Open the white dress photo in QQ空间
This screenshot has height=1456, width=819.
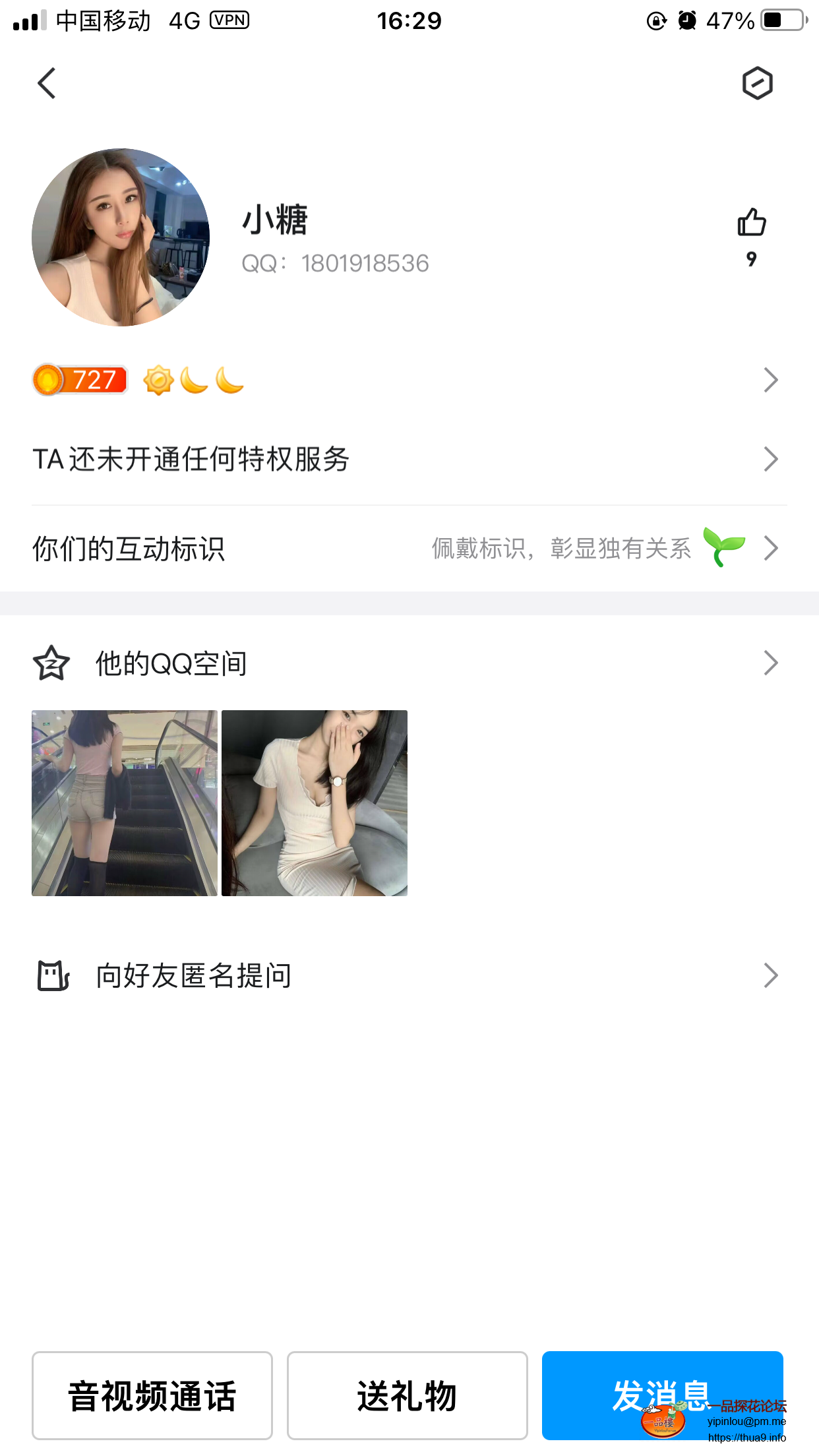coord(315,803)
